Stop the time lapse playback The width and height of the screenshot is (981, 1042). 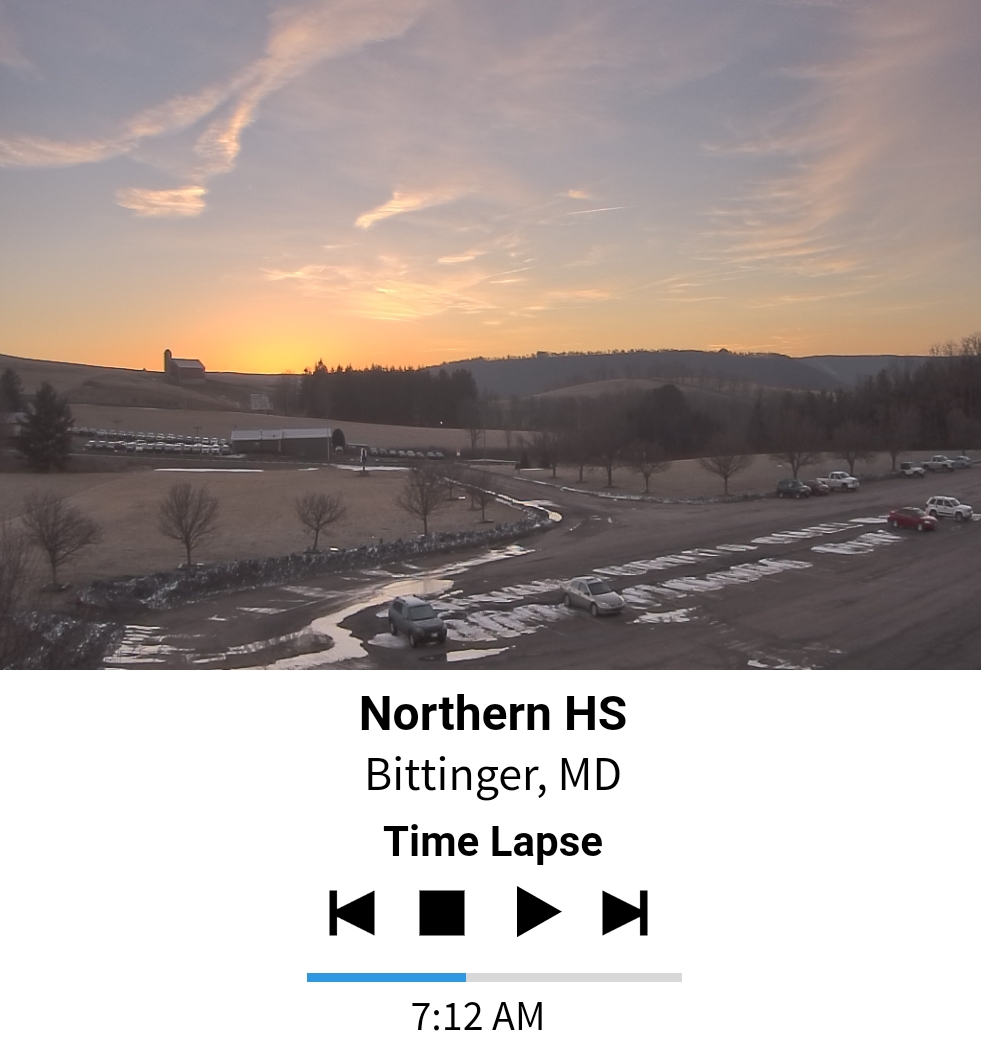[x=442, y=912]
